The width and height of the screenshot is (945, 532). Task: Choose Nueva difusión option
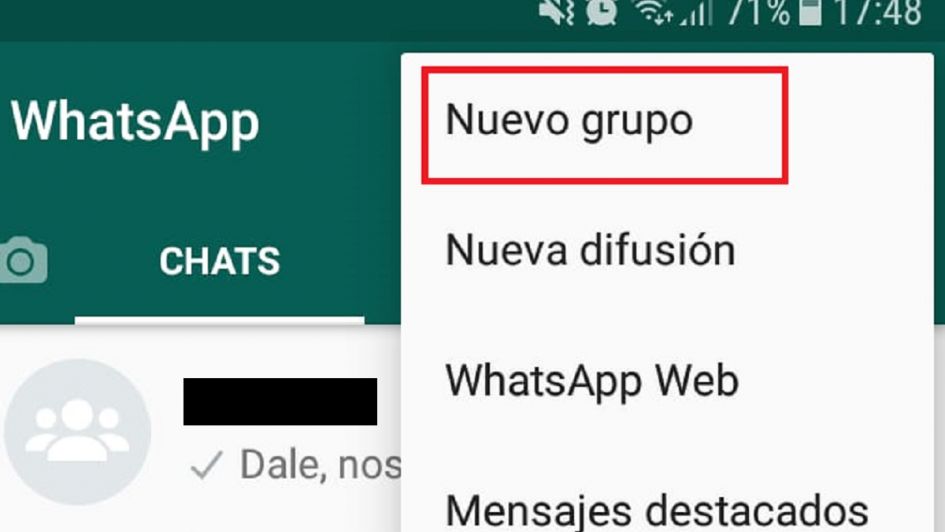pyautogui.click(x=590, y=250)
